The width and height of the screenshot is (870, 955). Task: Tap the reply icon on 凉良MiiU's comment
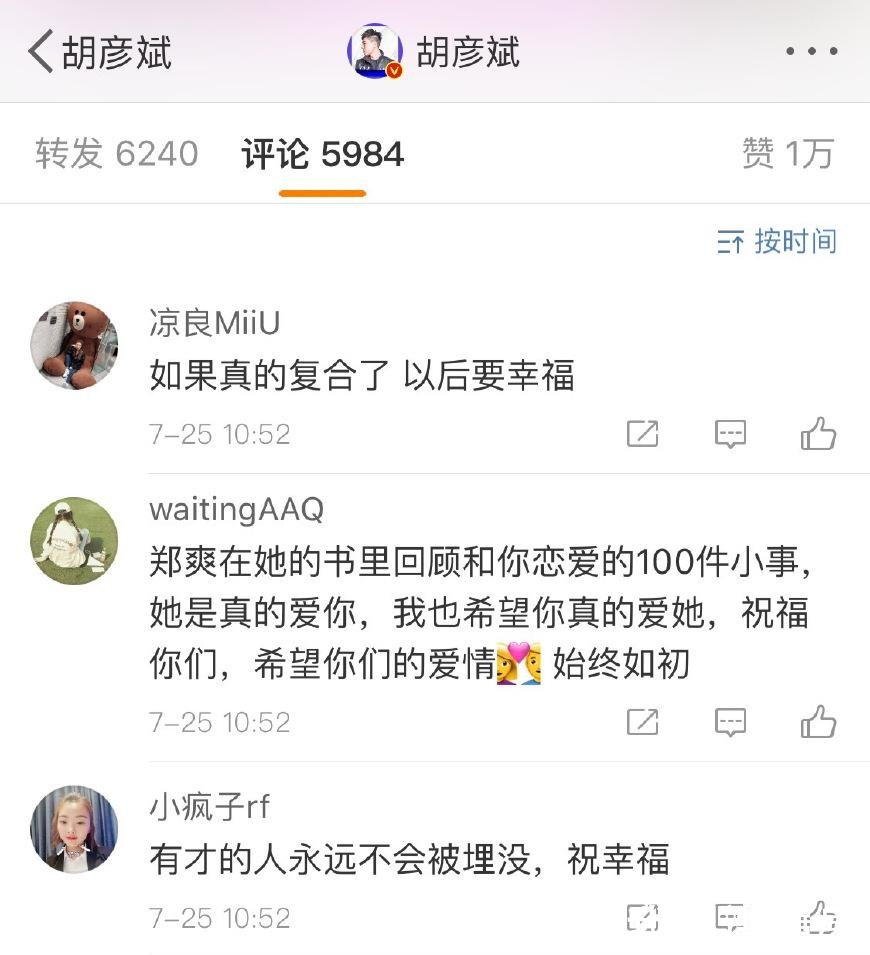click(x=731, y=433)
